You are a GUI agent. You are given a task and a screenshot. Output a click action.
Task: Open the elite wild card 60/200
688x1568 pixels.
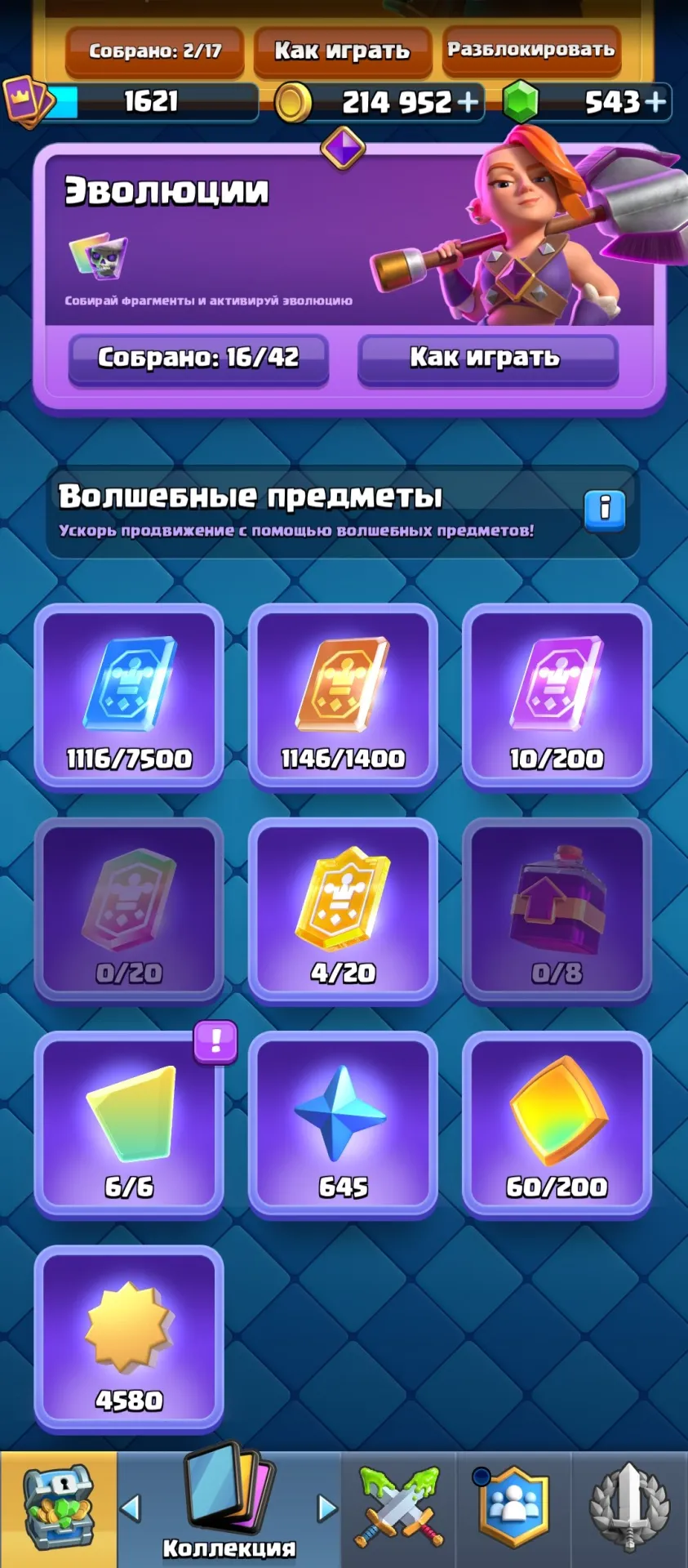tap(557, 1125)
